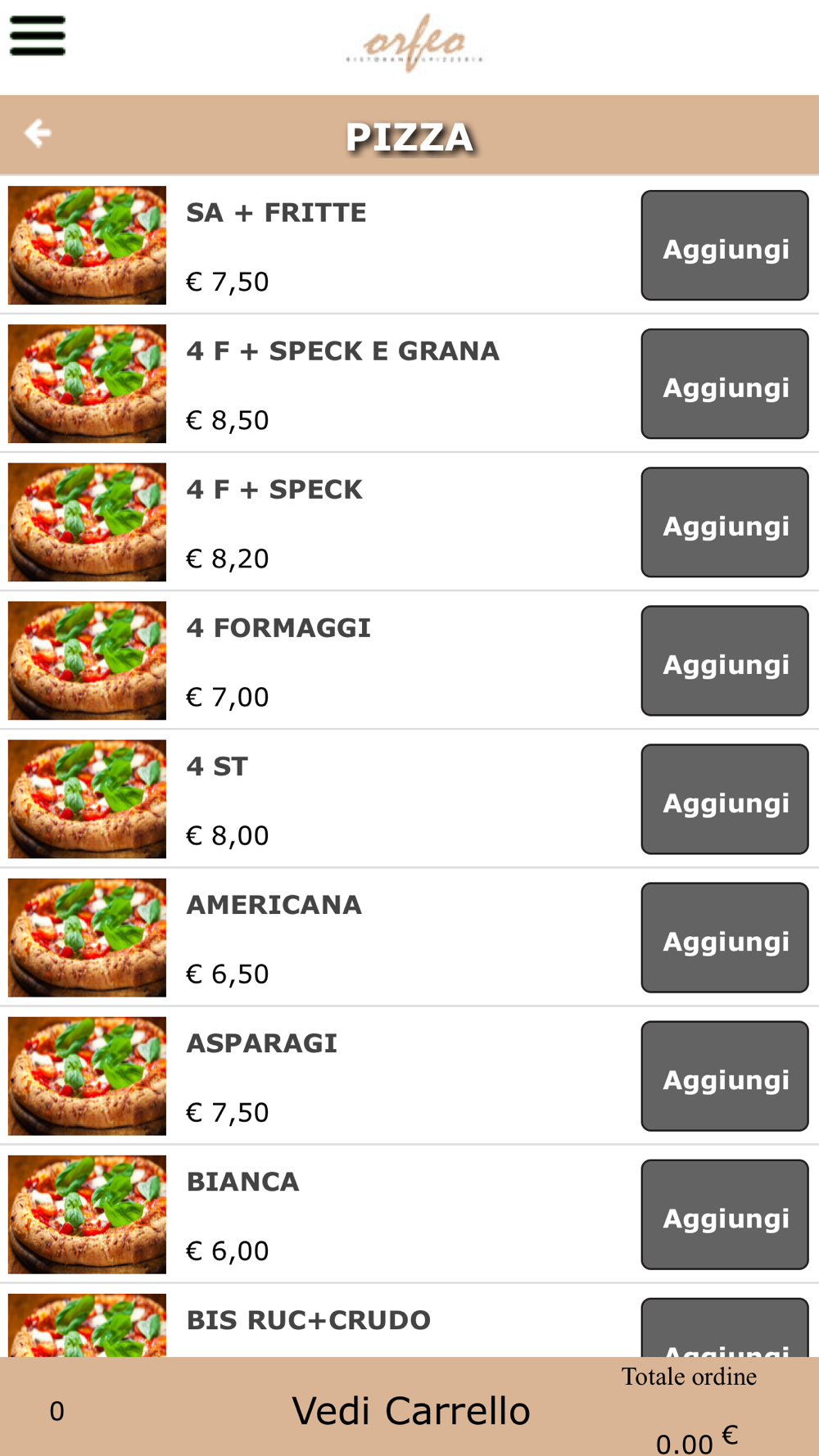Add 4 F + SPECK E GRANA pizza
Screen dimensions: 819x1456
[x=725, y=384]
